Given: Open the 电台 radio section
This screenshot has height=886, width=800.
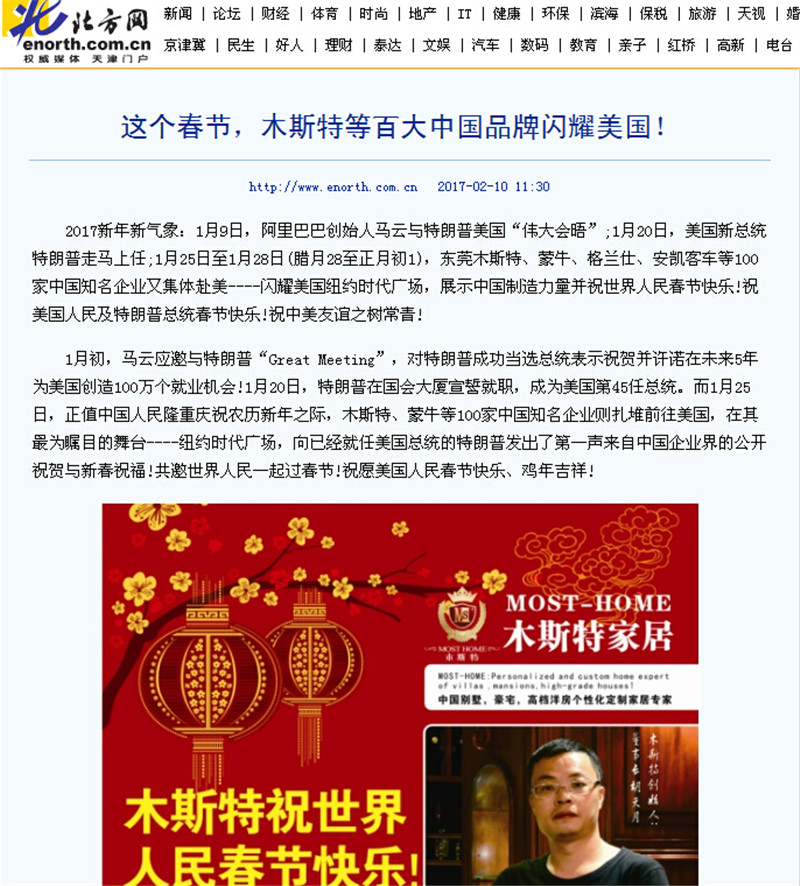Looking at the screenshot, I should click(780, 45).
